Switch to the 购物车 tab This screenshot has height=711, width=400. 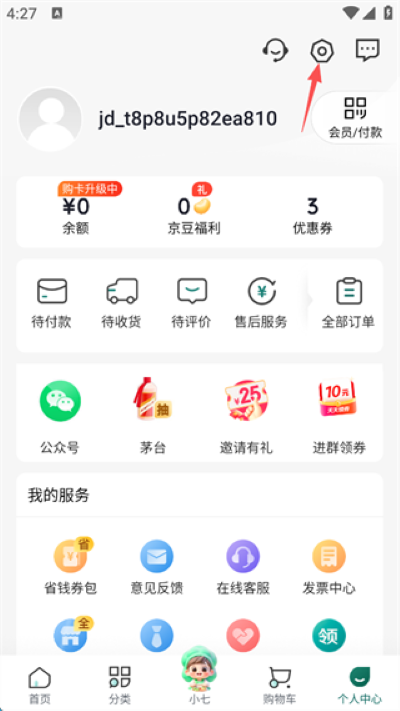pyautogui.click(x=279, y=684)
